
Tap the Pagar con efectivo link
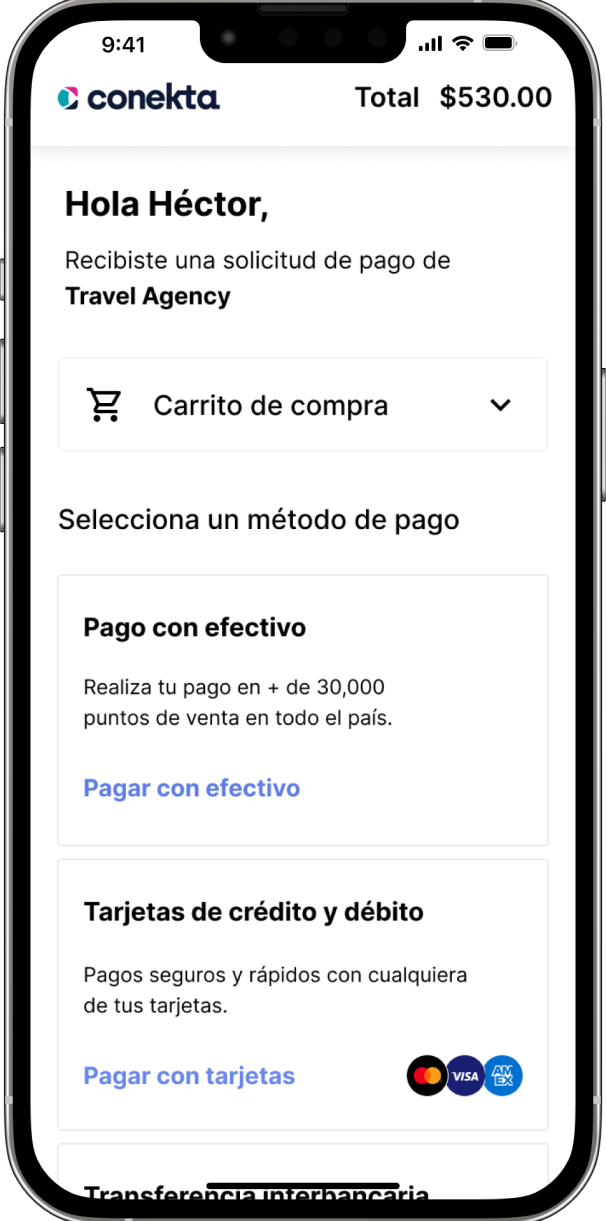tap(191, 788)
